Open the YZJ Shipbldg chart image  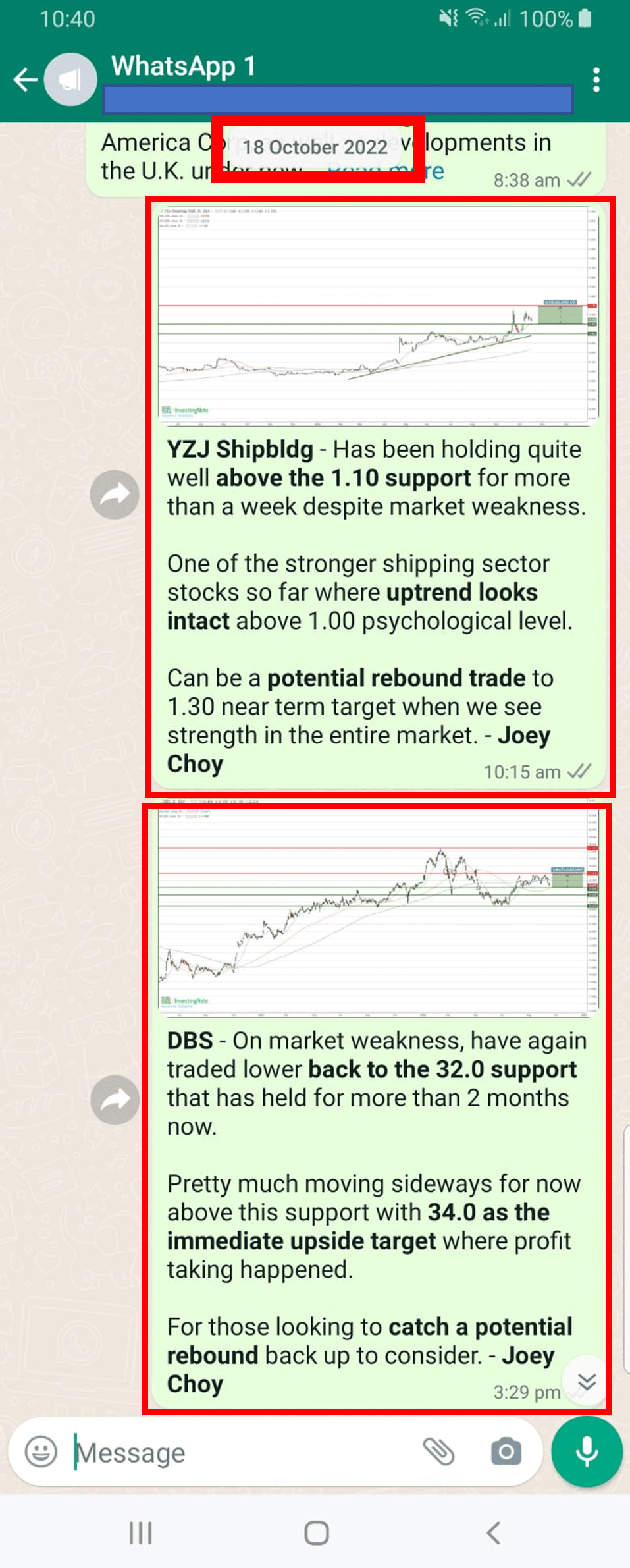tap(377, 315)
